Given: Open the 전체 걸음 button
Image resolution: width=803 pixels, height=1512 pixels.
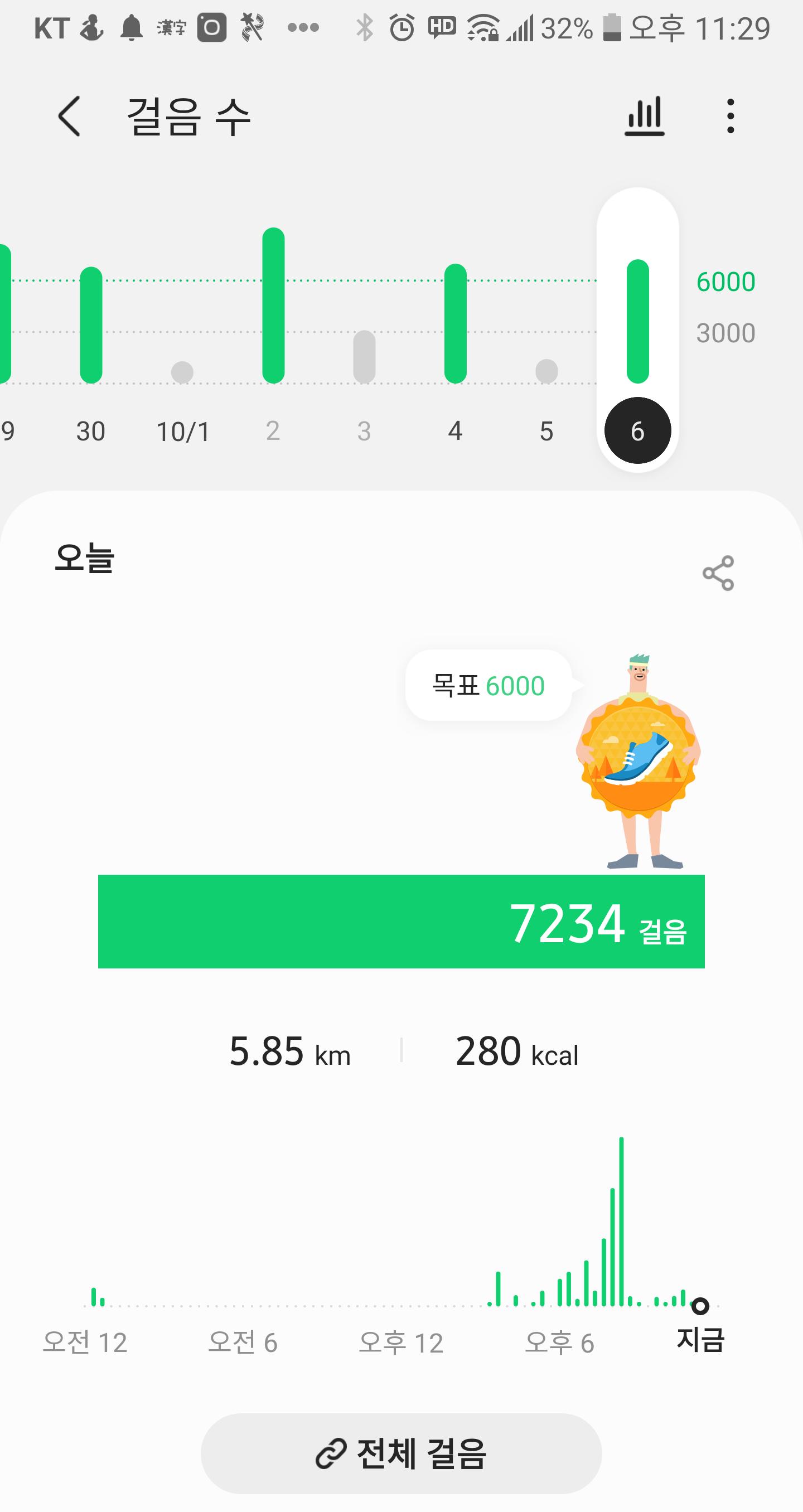Looking at the screenshot, I should [x=401, y=1453].
